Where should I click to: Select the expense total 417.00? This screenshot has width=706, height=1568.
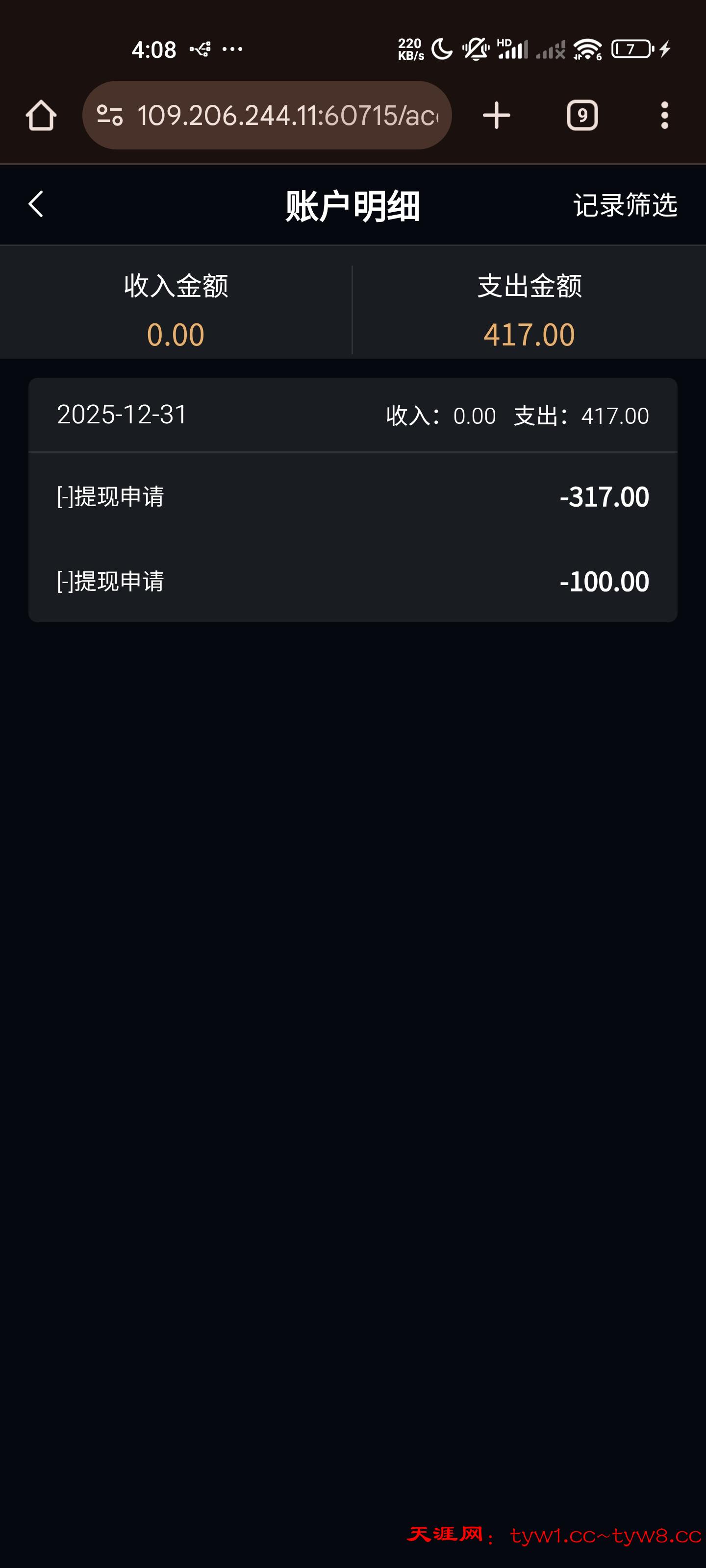(529, 334)
